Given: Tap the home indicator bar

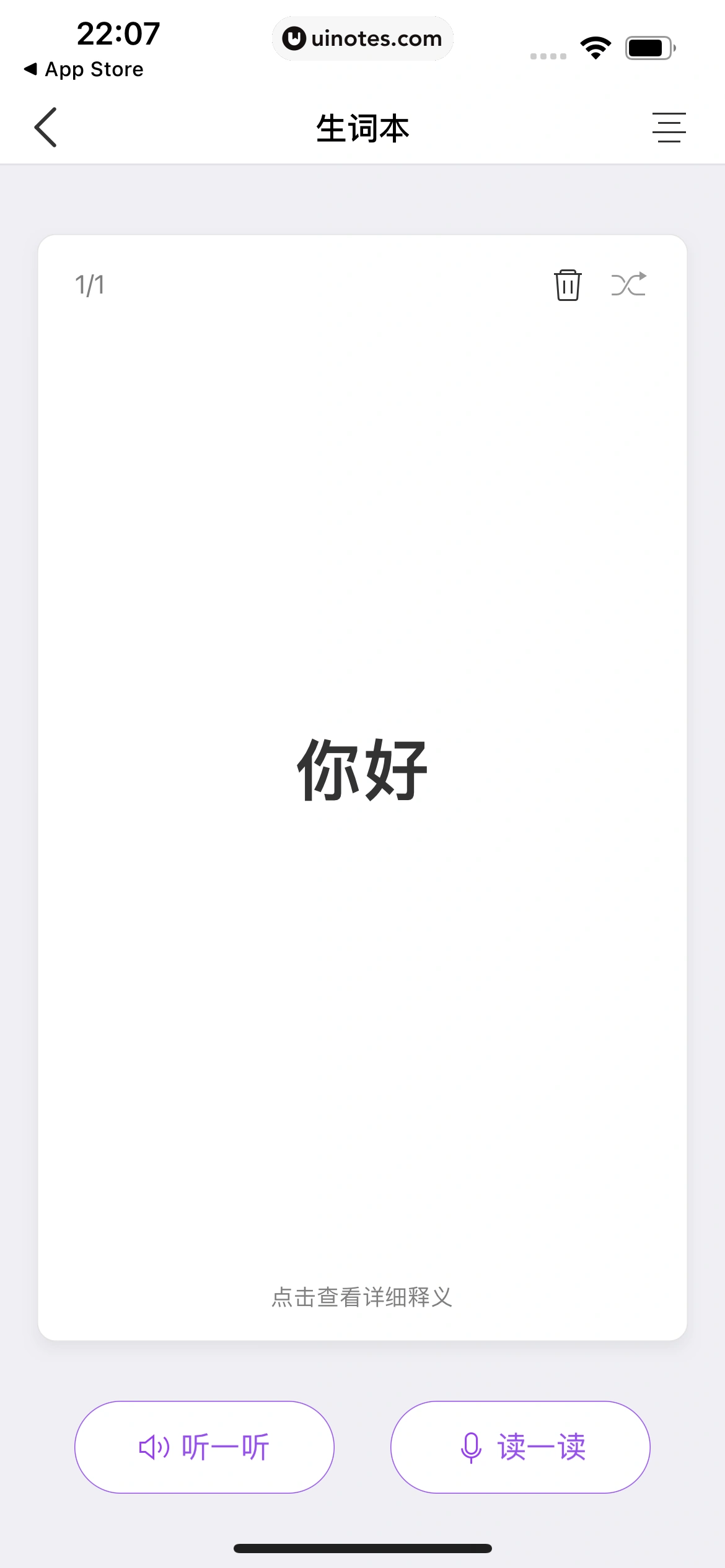Looking at the screenshot, I should [362, 1541].
